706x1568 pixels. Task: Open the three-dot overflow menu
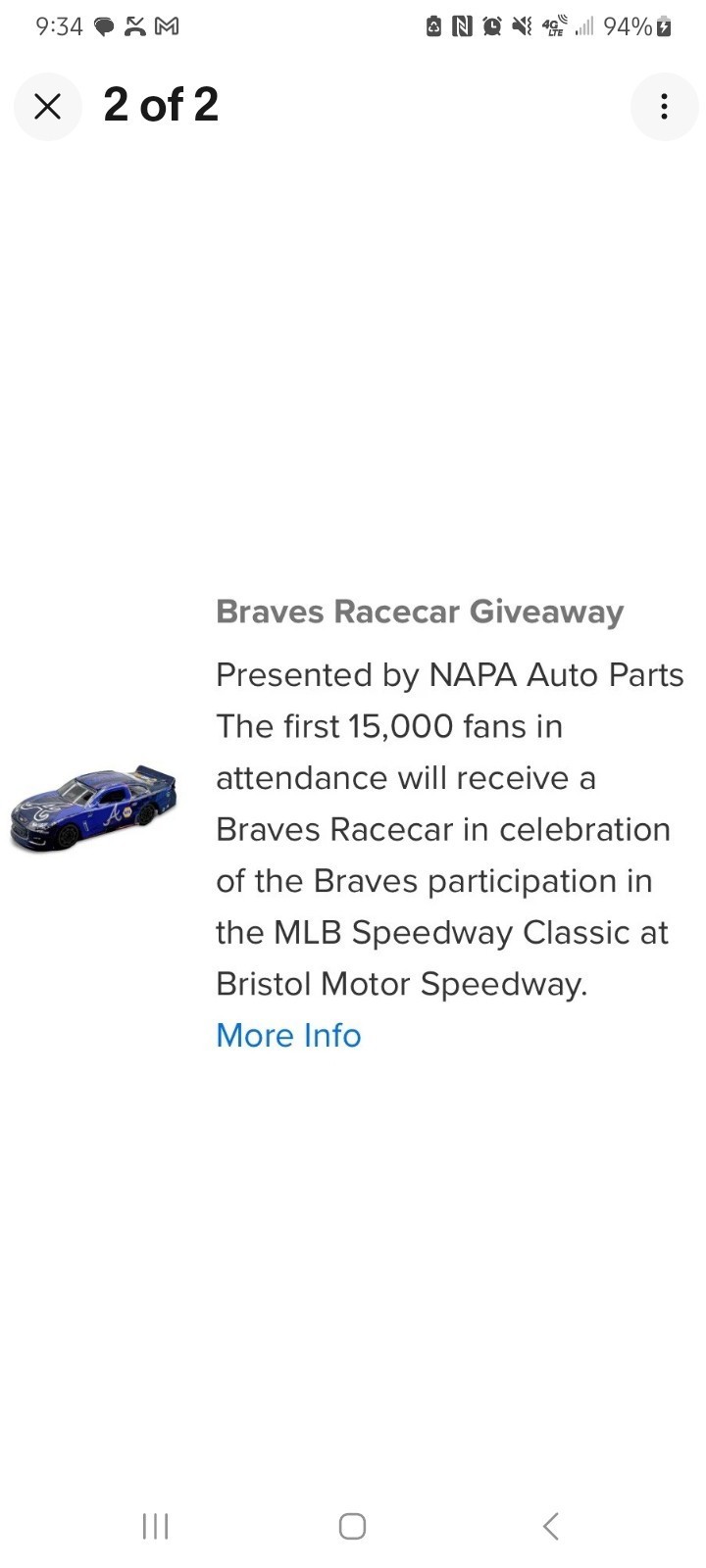tap(664, 106)
